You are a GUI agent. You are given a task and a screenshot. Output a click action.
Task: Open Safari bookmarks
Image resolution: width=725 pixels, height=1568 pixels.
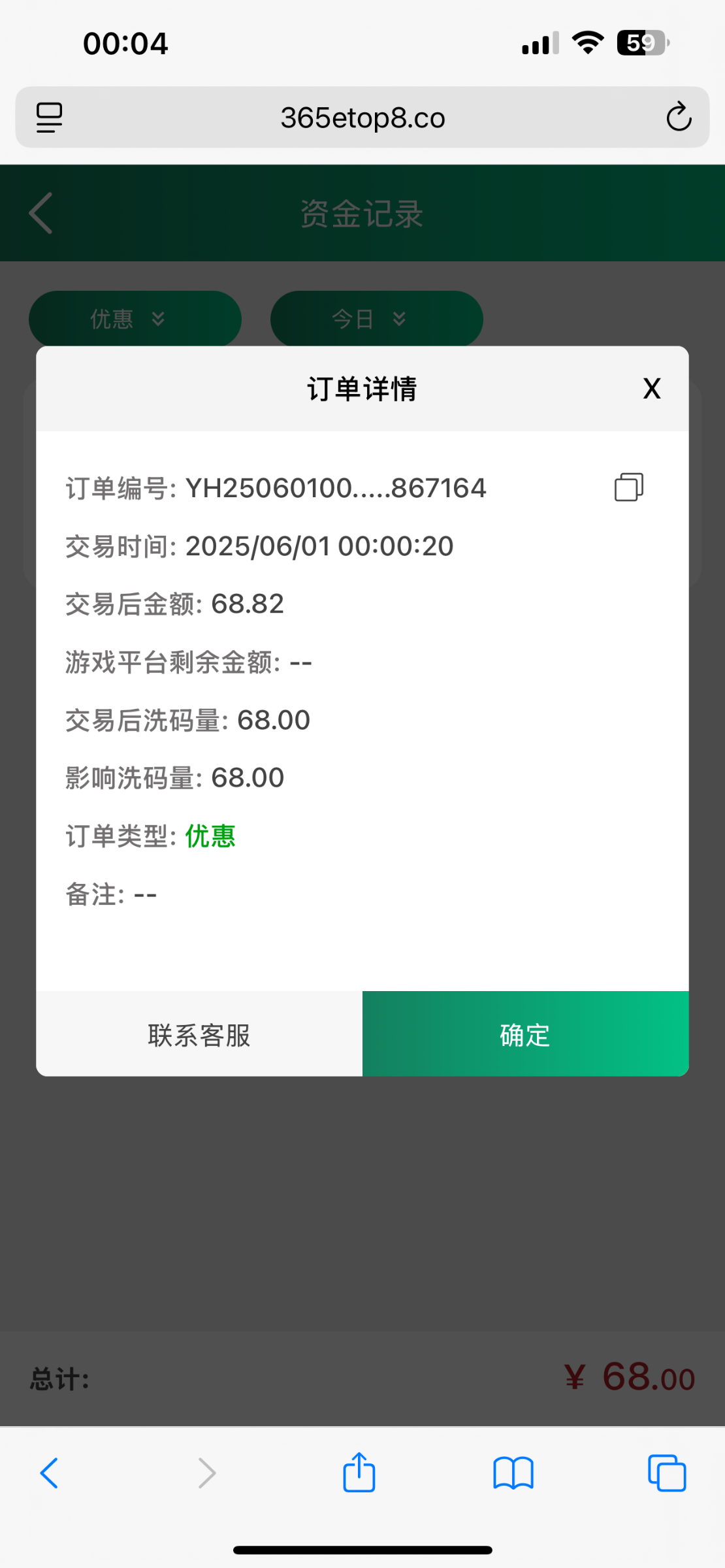513,1472
